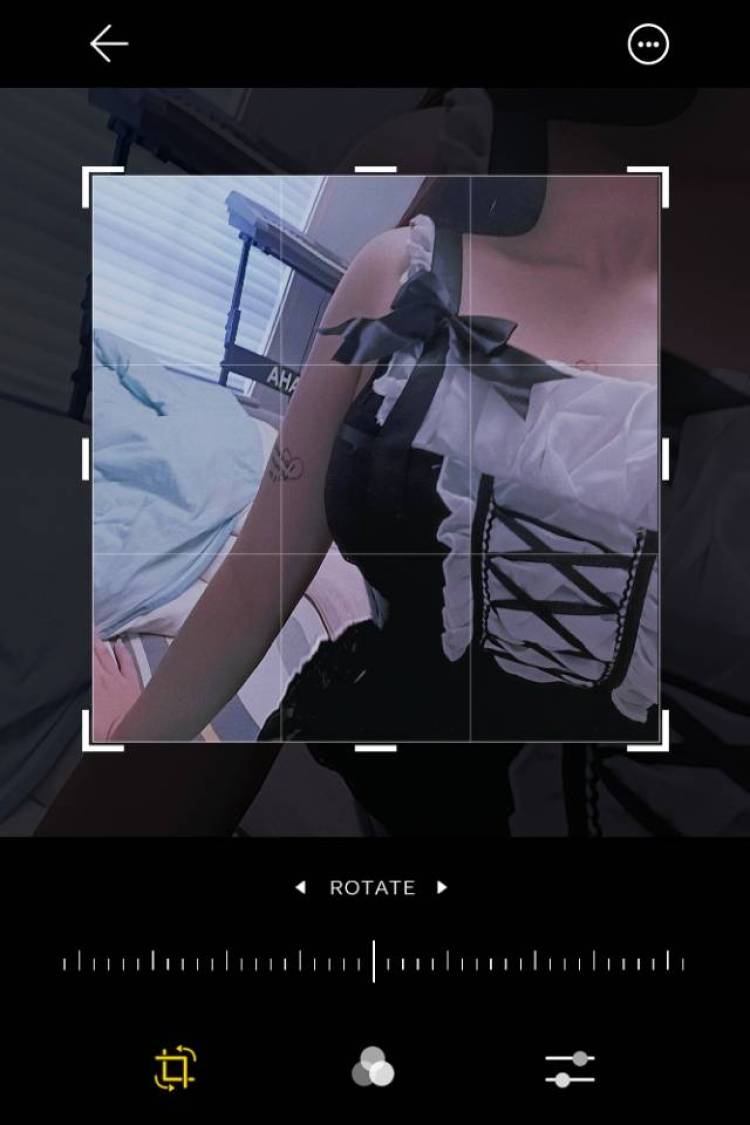Switch to the filters tab
This screenshot has width=750, height=1125.
(373, 1068)
